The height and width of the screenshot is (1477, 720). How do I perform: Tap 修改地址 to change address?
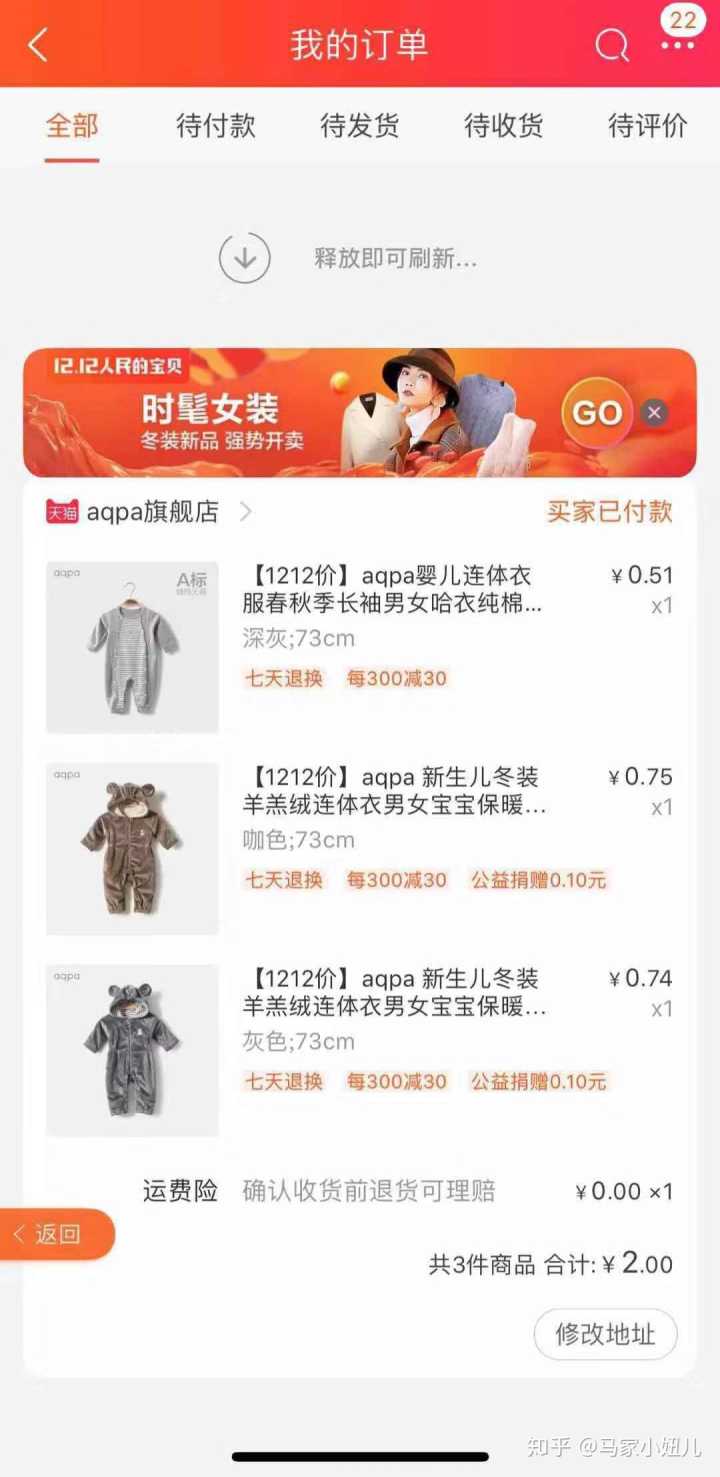tap(605, 1334)
